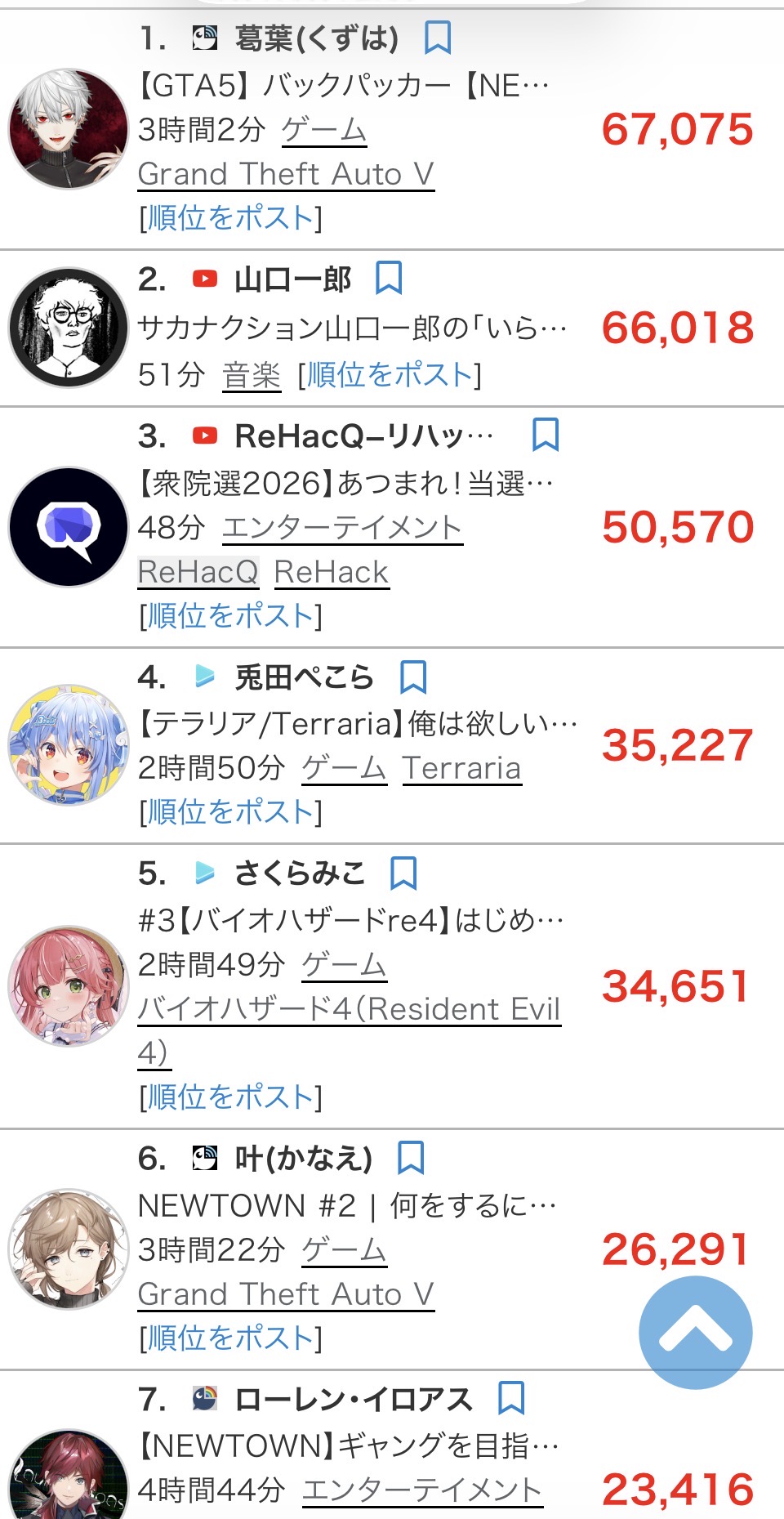Post ranking for 兎田ぺこら

[x=231, y=812]
